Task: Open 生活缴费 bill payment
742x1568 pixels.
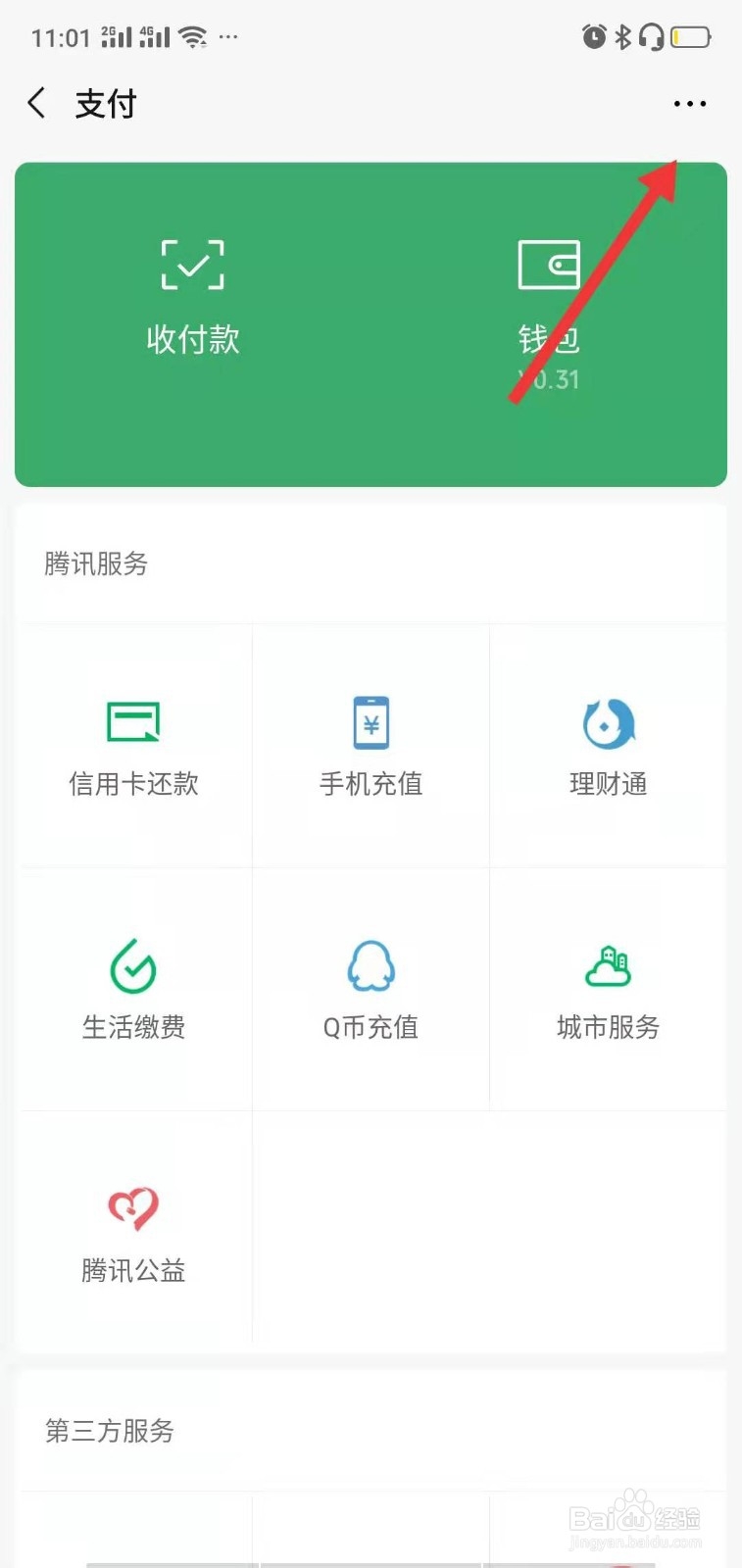Action: point(134,990)
